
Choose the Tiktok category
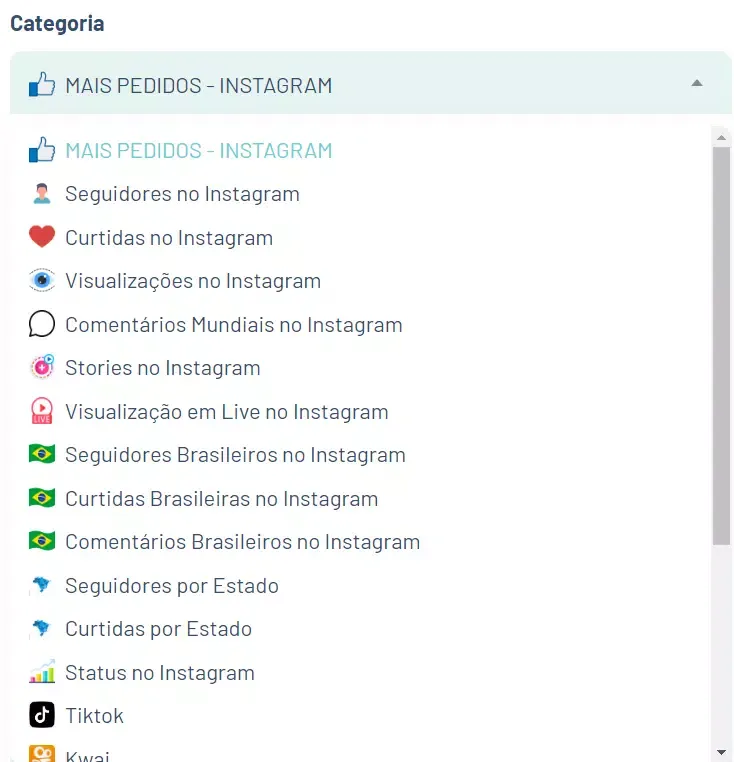(94, 716)
